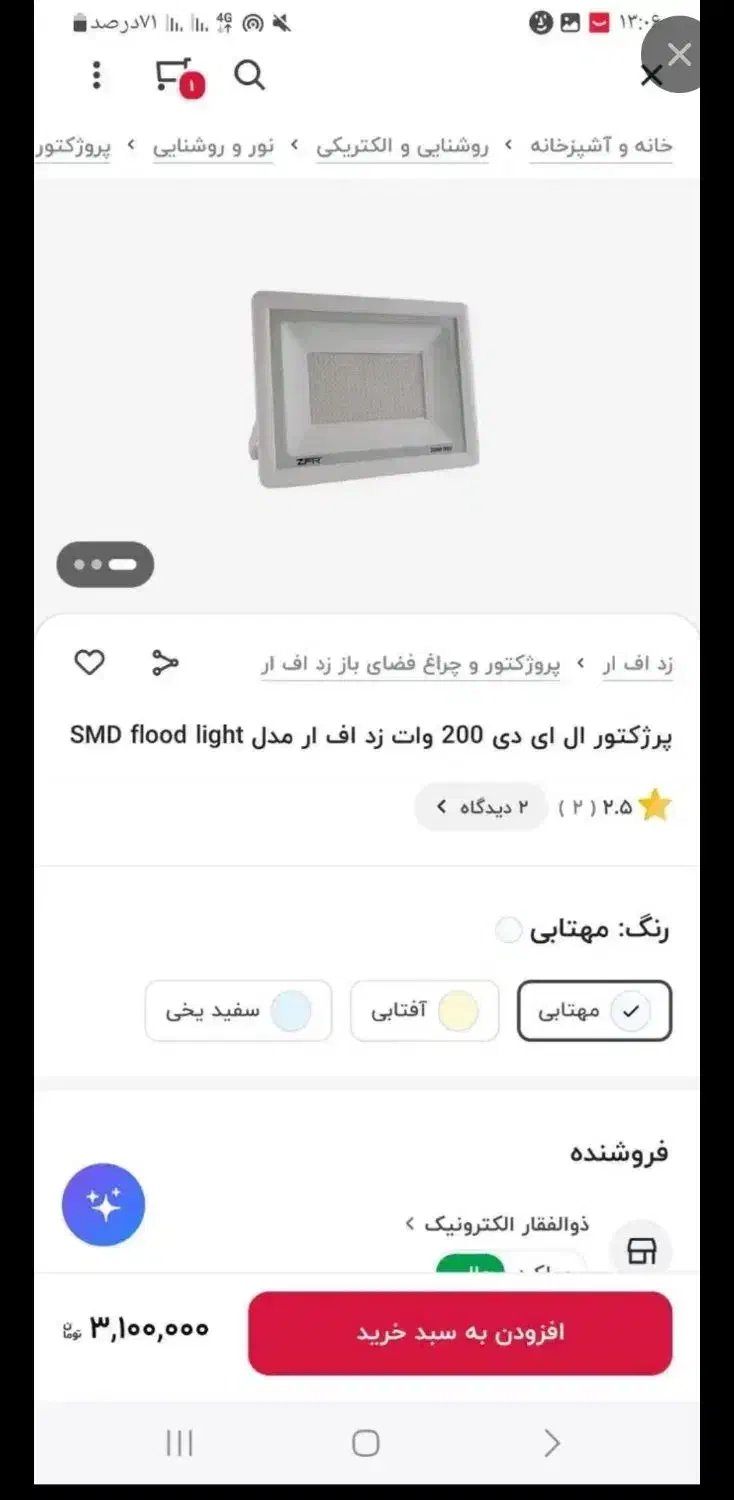Pick the سفید یخی color option
Image resolution: width=734 pixels, height=1500 pixels.
click(x=238, y=1011)
